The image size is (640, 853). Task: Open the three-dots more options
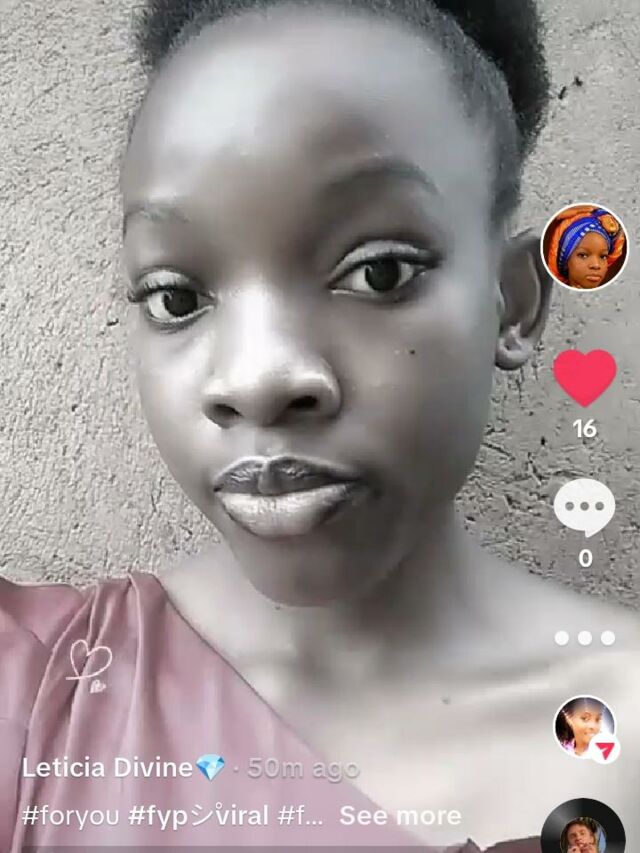point(585,638)
